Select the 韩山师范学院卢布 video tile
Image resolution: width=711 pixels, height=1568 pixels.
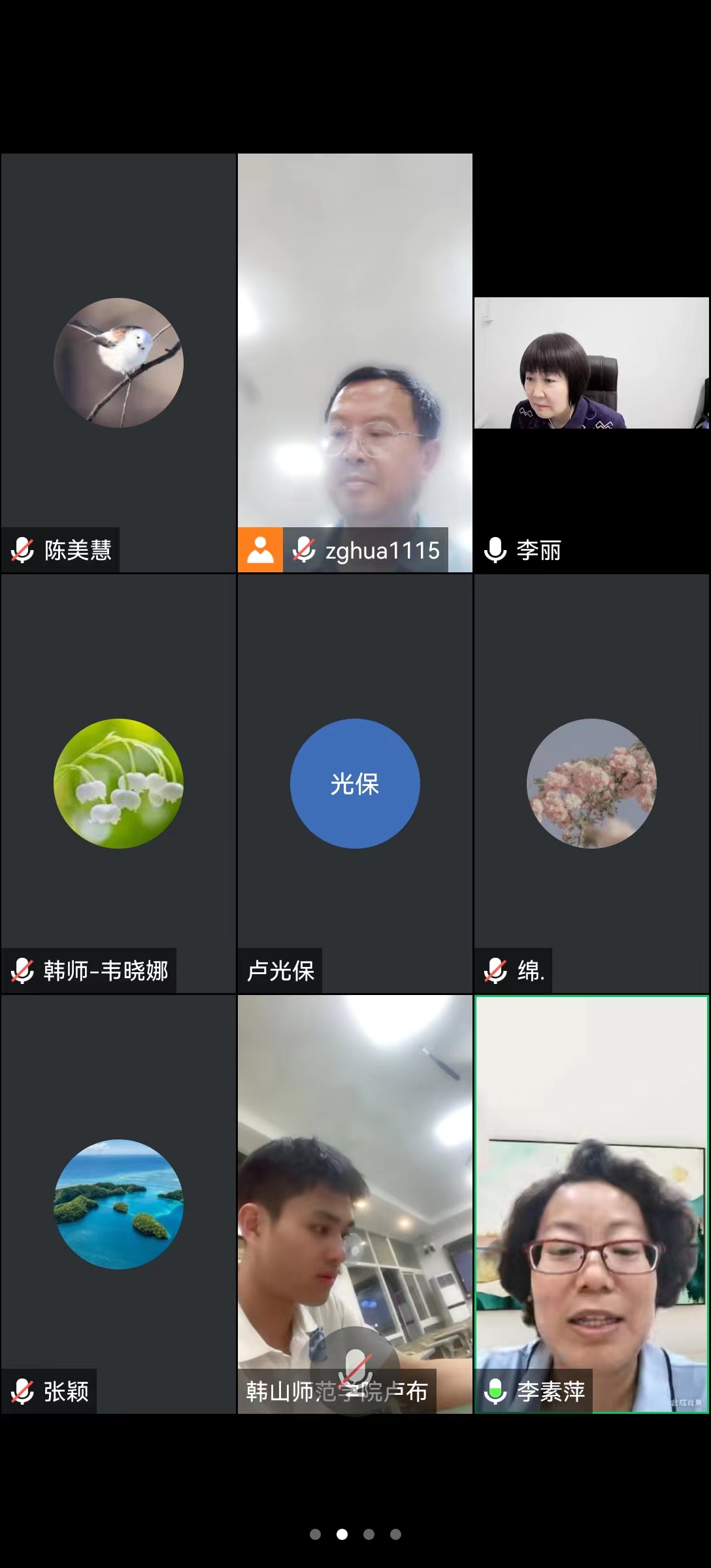tap(355, 1204)
